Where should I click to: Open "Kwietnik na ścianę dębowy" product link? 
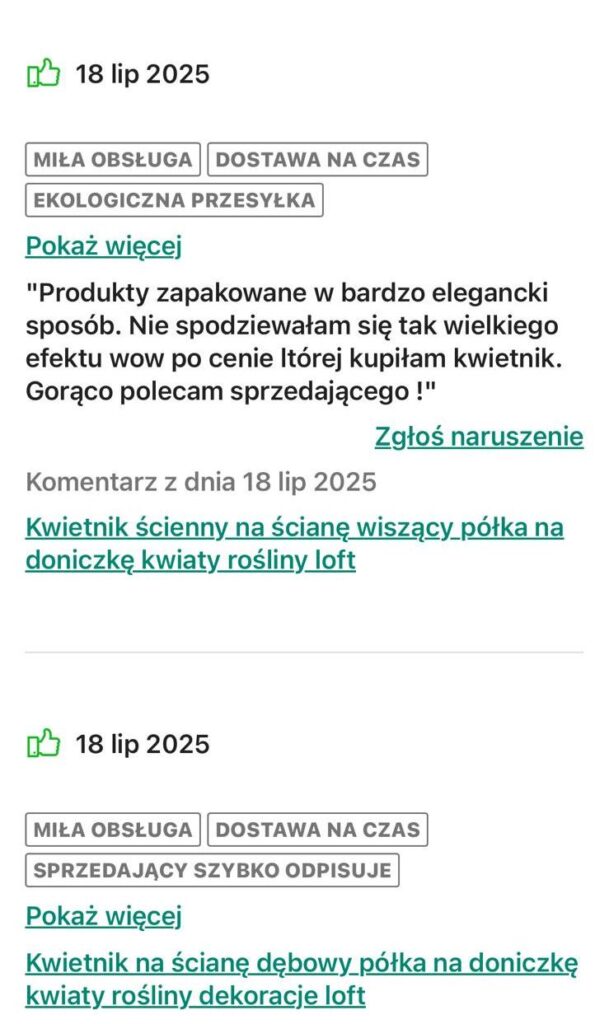pyautogui.click(x=300, y=979)
